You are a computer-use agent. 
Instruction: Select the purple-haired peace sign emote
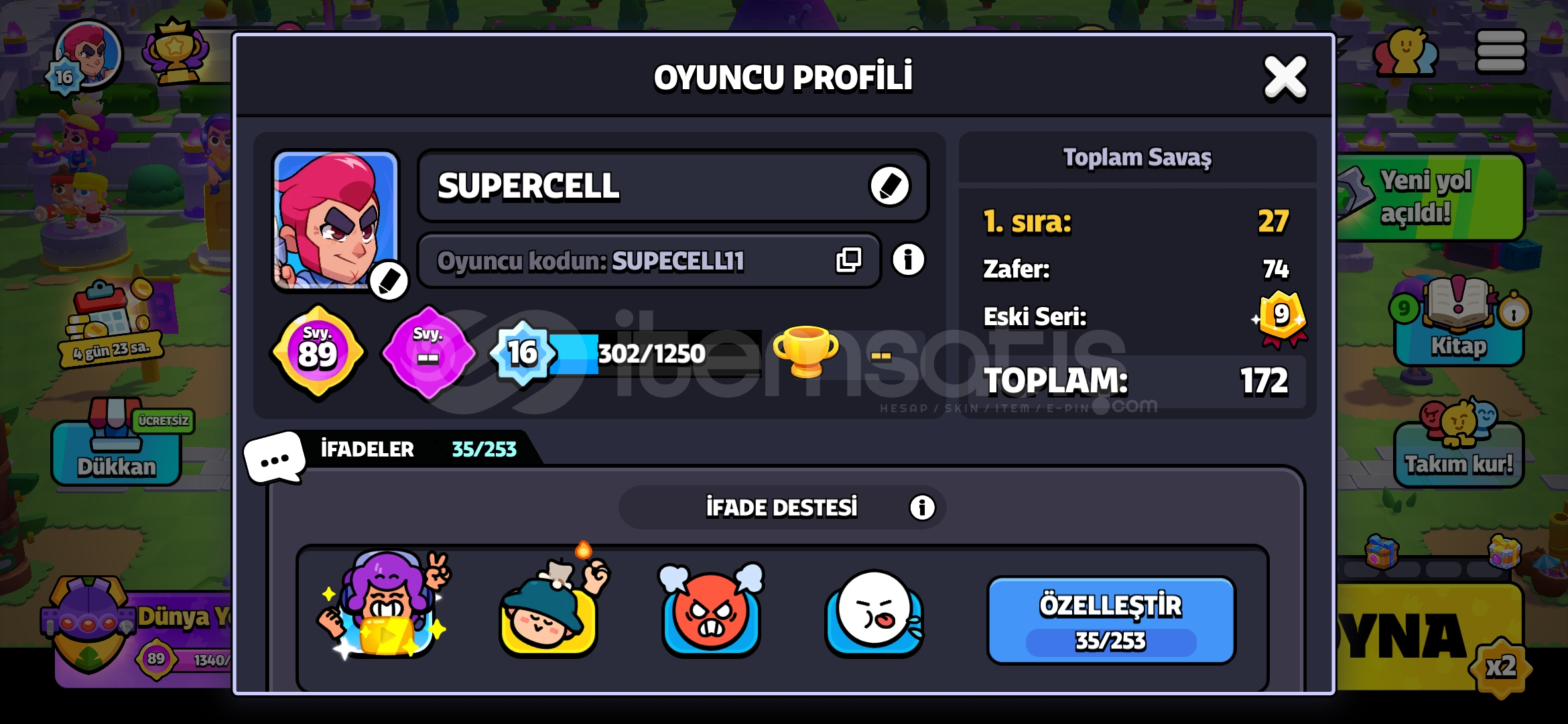coord(385,607)
